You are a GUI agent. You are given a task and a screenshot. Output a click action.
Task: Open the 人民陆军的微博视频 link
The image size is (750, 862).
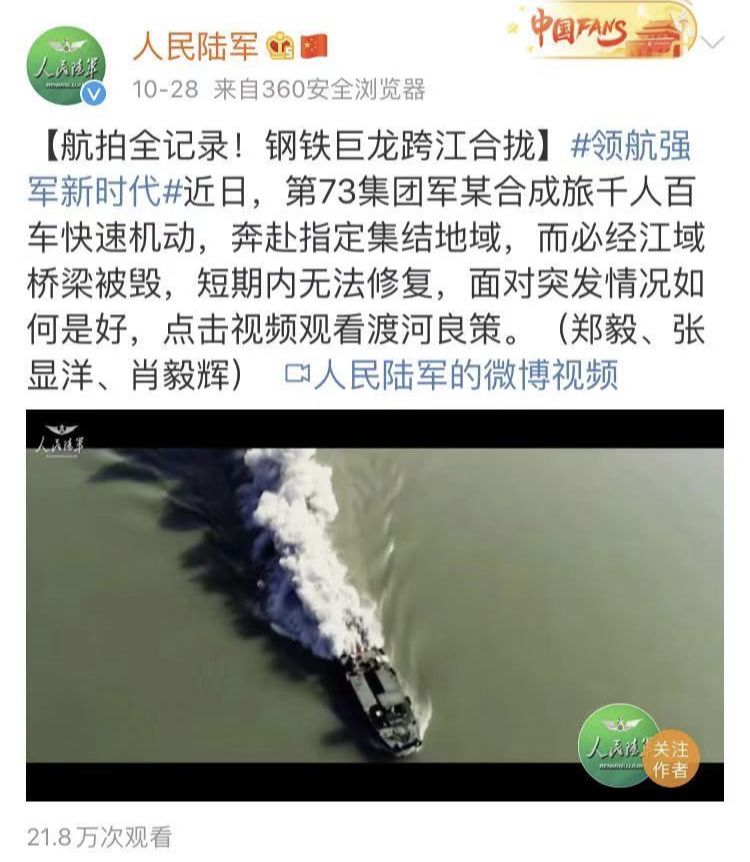465,374
